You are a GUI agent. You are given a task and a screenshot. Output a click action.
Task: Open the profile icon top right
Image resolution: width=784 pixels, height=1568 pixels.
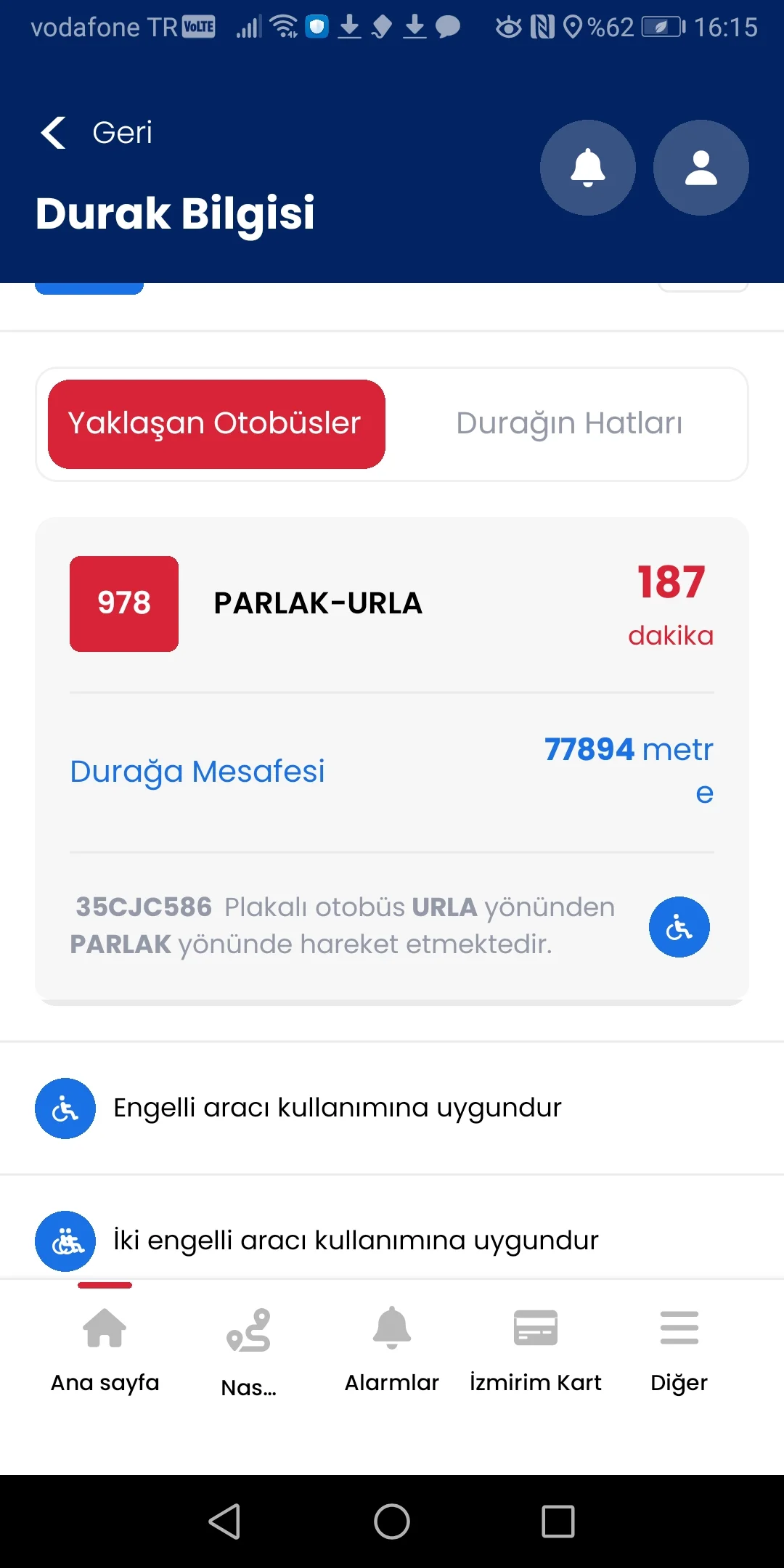coord(700,167)
